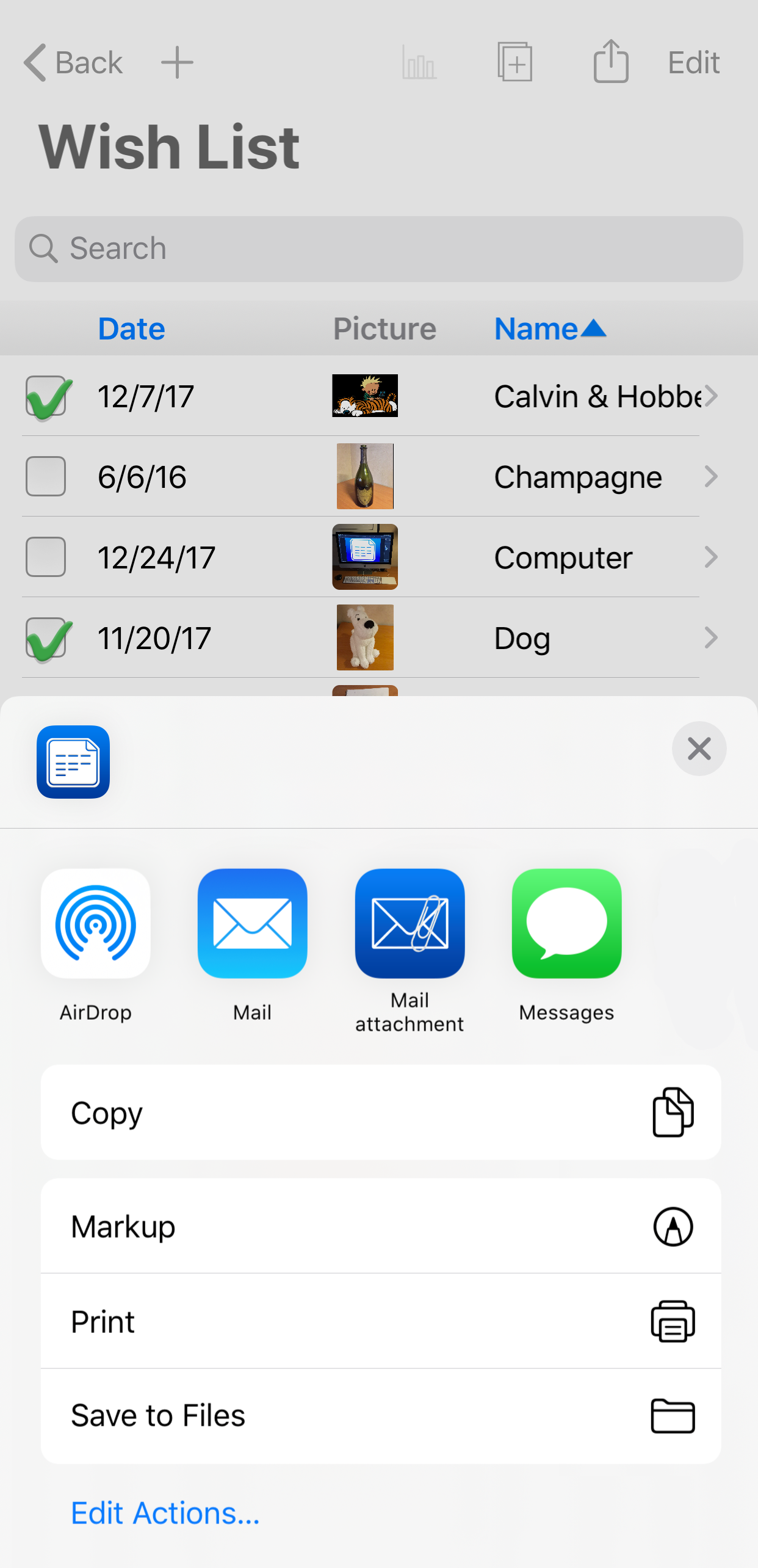Viewport: 758px width, 1568px height.
Task: Uncheck the Calvin & Hobbes checkbox
Action: [46, 396]
